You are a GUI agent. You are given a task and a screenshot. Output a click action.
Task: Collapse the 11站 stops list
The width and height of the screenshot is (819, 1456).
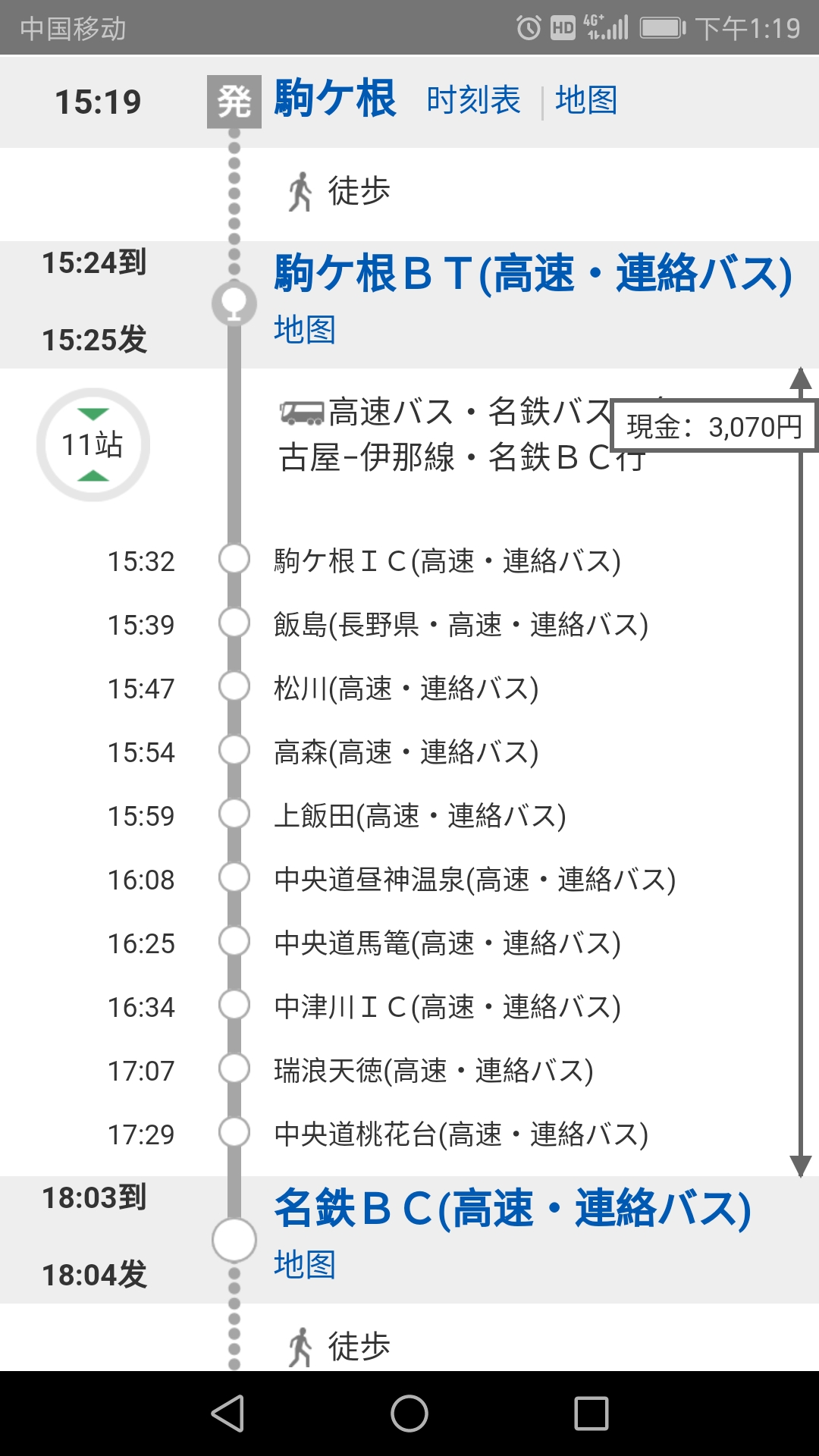[x=93, y=444]
